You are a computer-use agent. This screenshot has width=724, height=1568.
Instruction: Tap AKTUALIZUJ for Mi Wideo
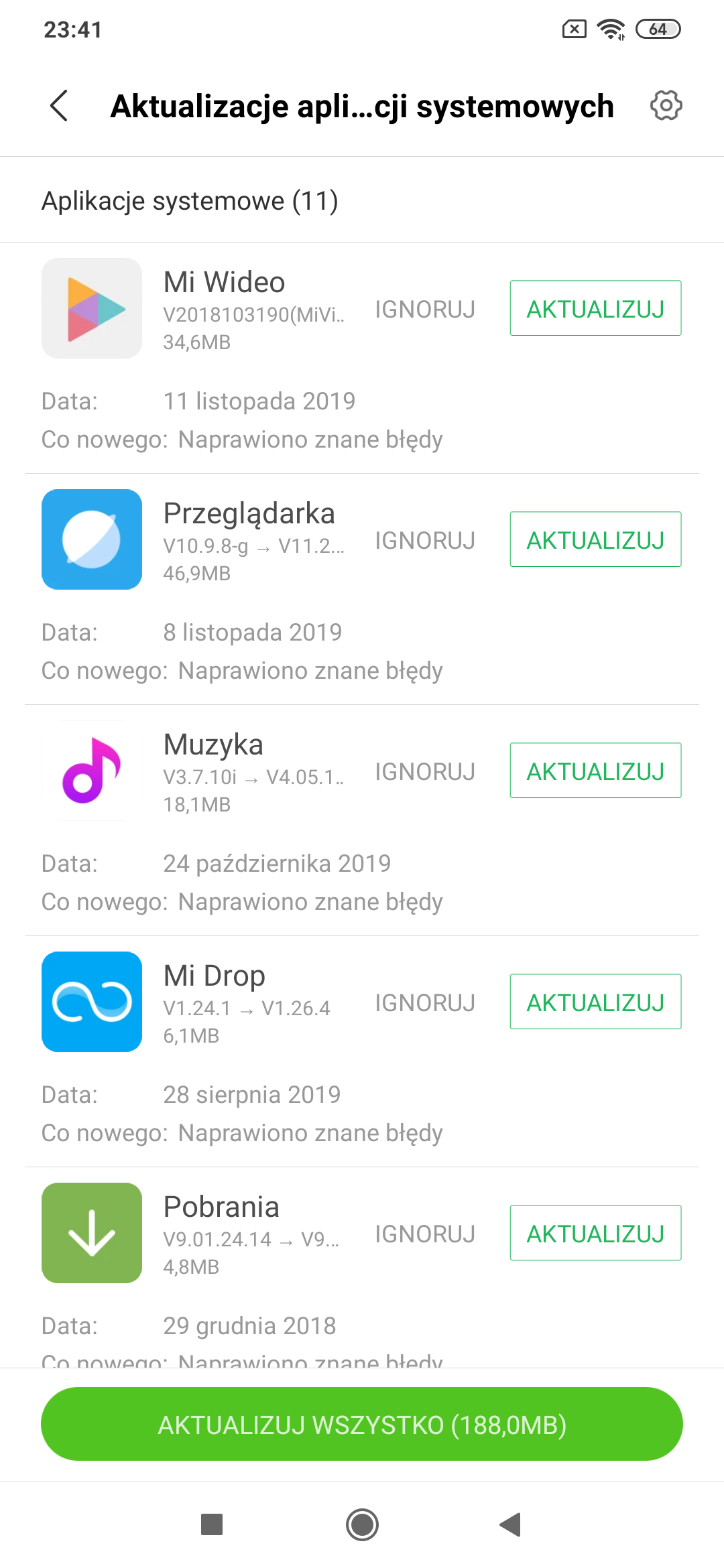(x=595, y=308)
